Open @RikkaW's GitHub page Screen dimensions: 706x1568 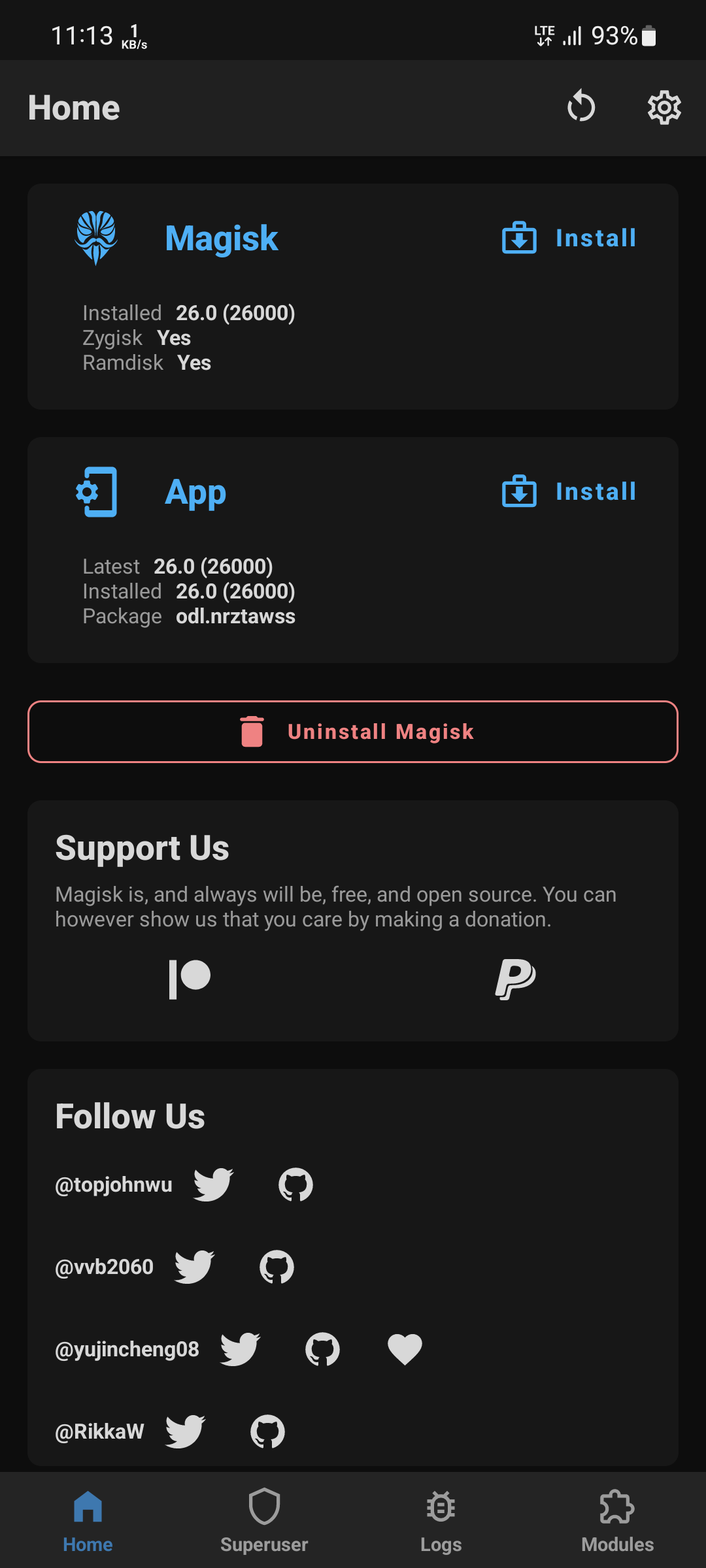pyautogui.click(x=267, y=1431)
